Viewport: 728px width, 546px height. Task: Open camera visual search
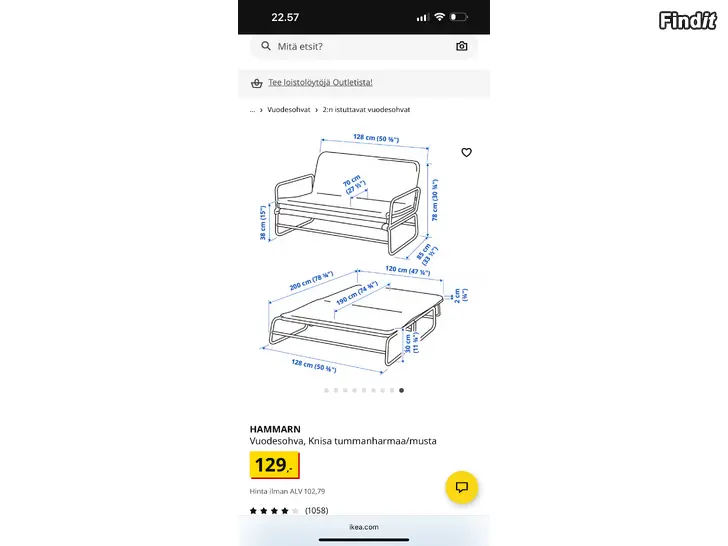pos(461,46)
